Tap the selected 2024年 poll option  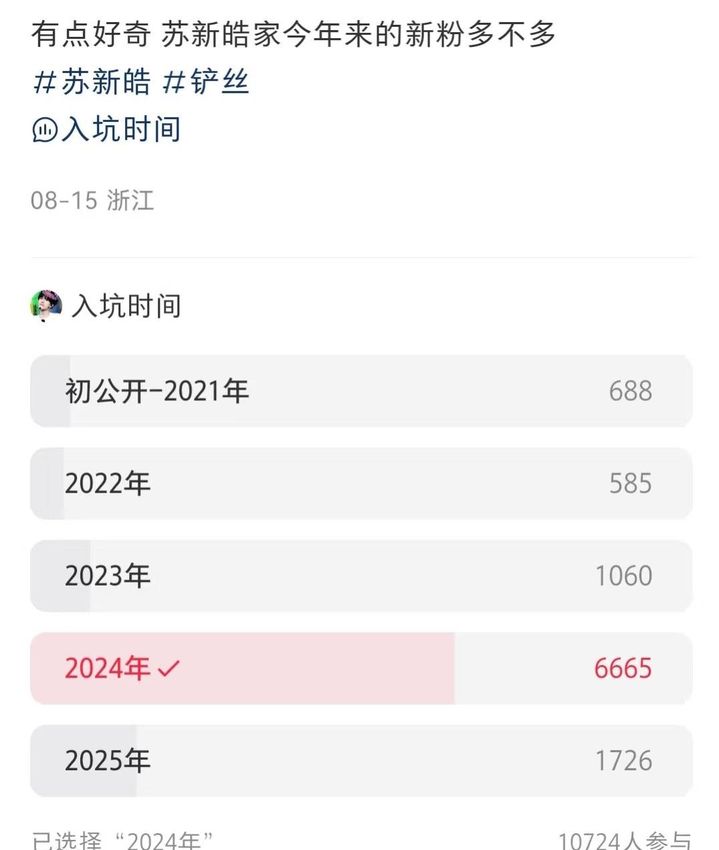pos(360,669)
